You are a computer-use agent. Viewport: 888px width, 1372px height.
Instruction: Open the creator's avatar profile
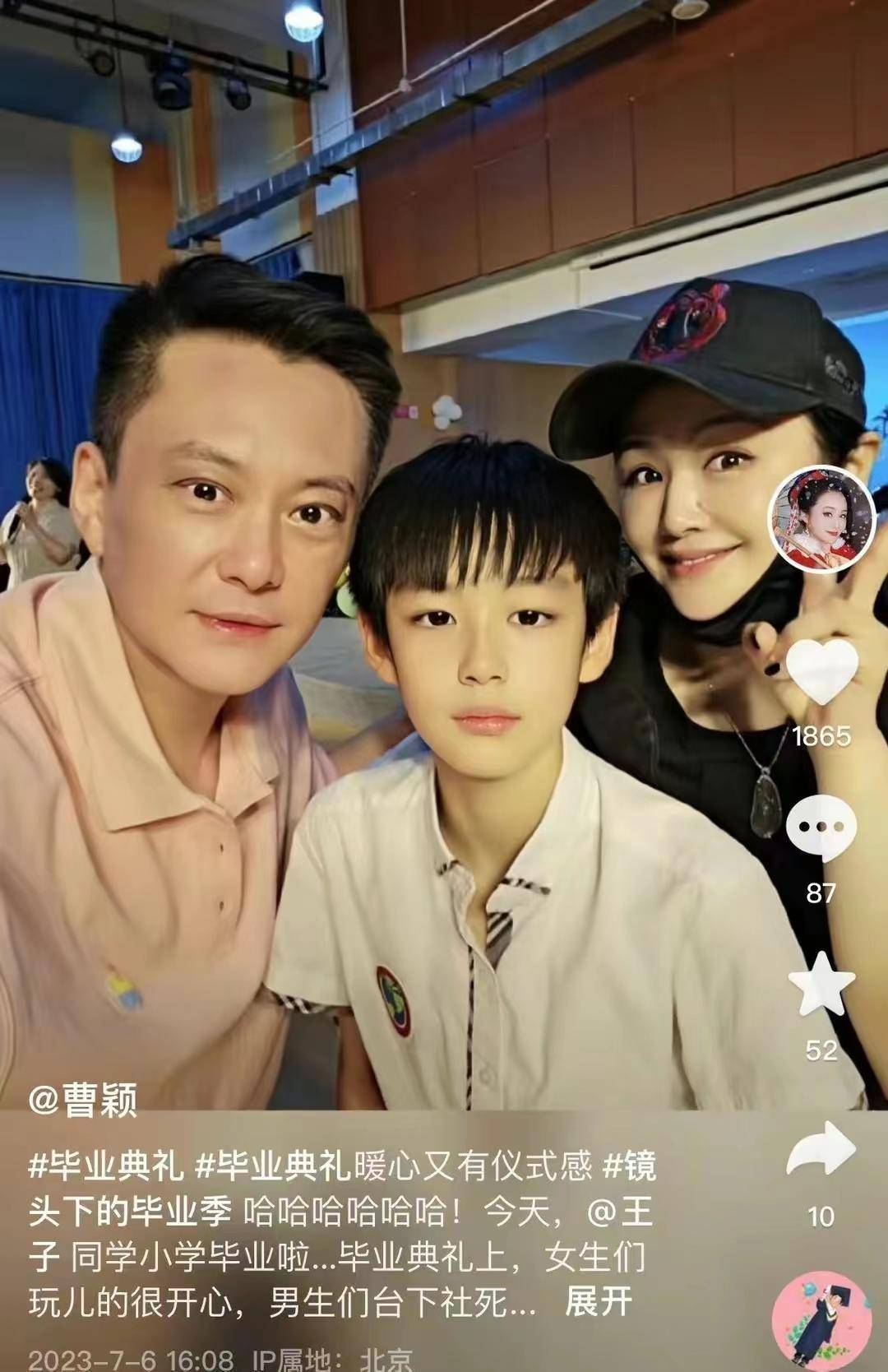(x=820, y=520)
